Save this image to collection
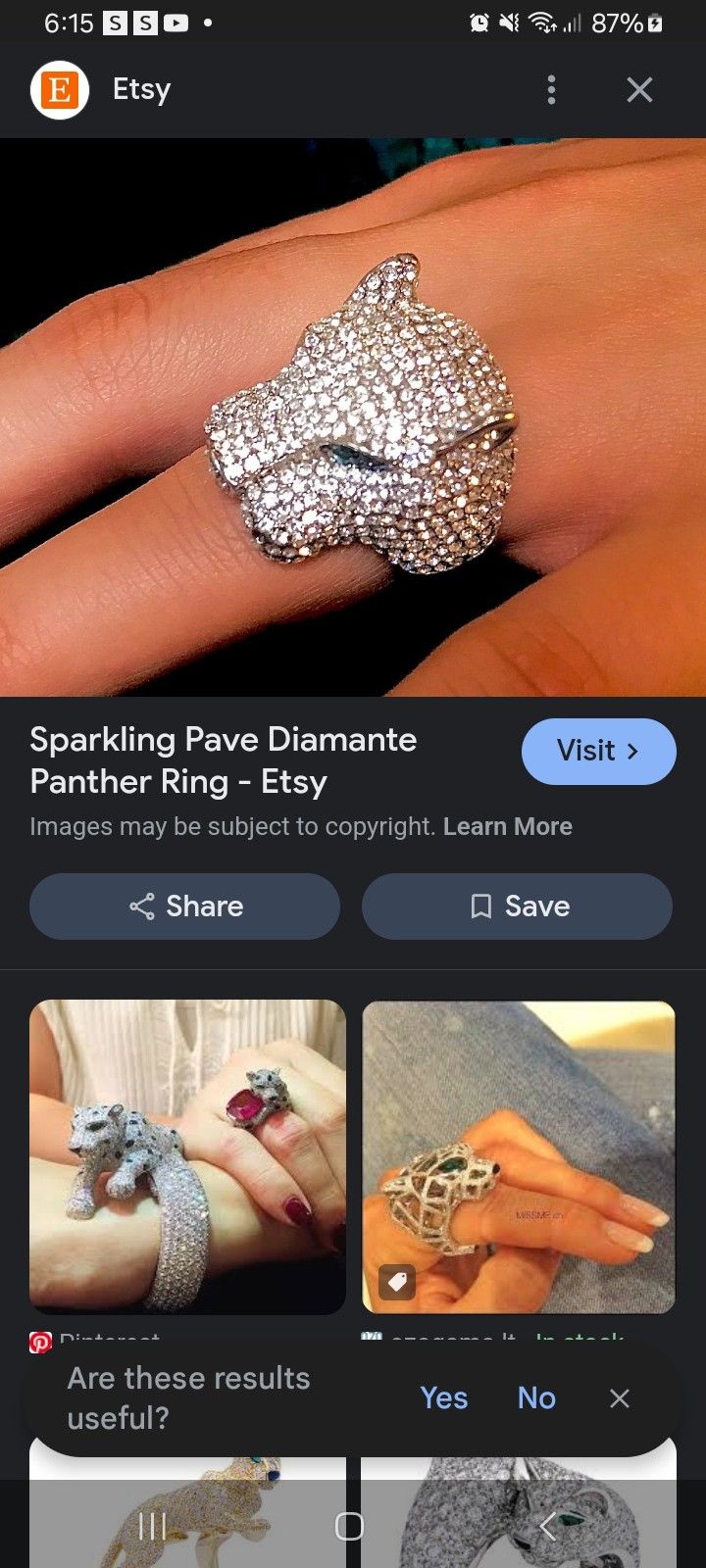706x1568 pixels. [x=517, y=906]
